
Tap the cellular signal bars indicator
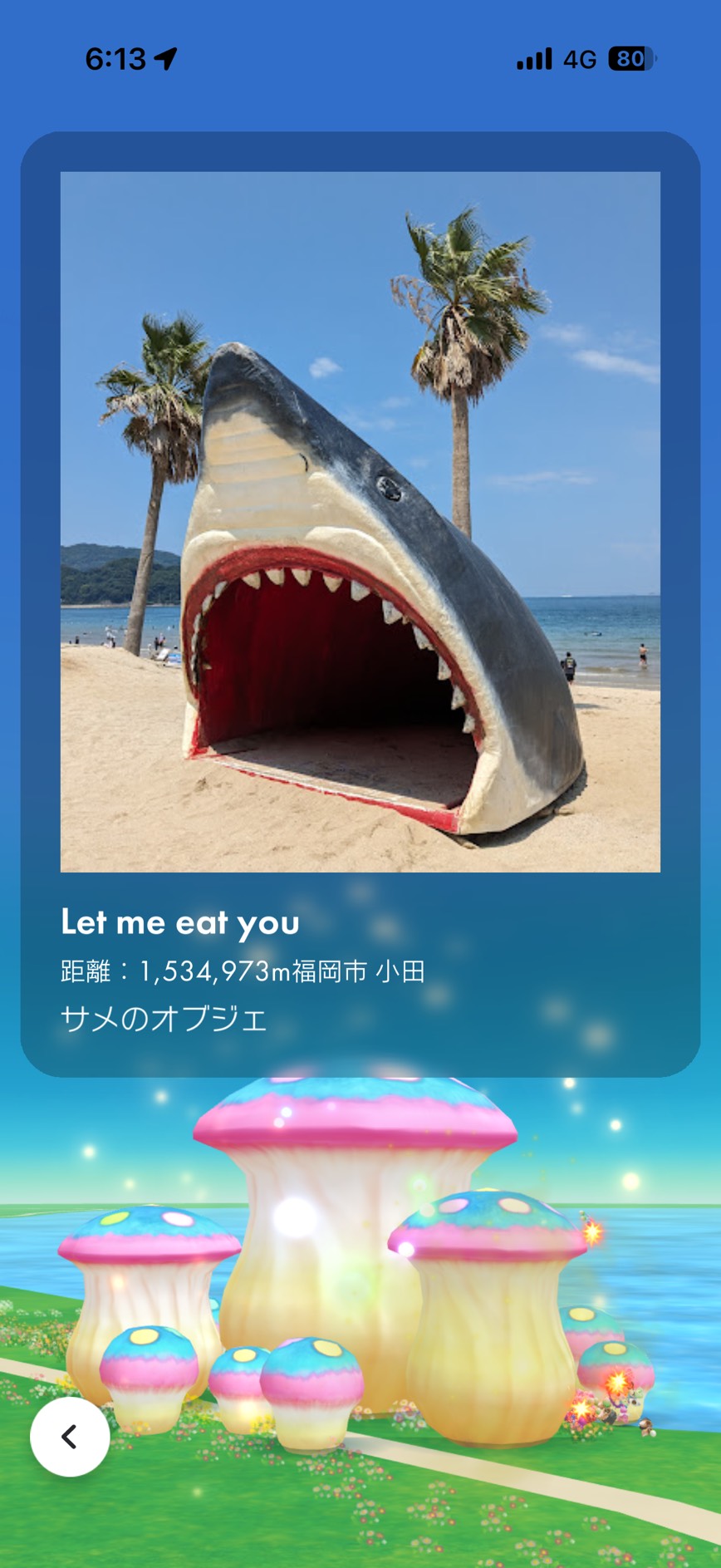[535, 57]
